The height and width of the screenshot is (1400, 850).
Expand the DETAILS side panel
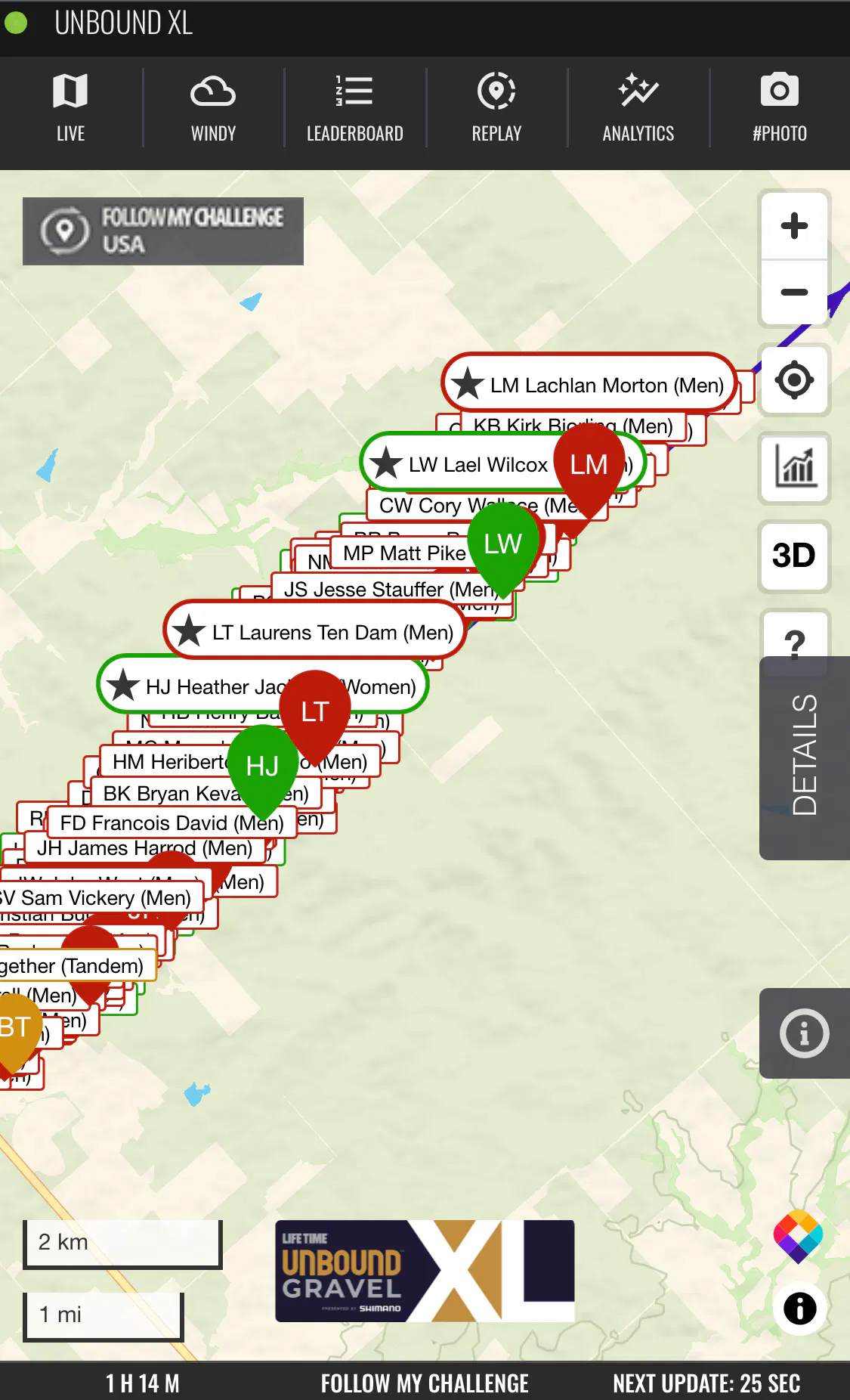(x=805, y=756)
